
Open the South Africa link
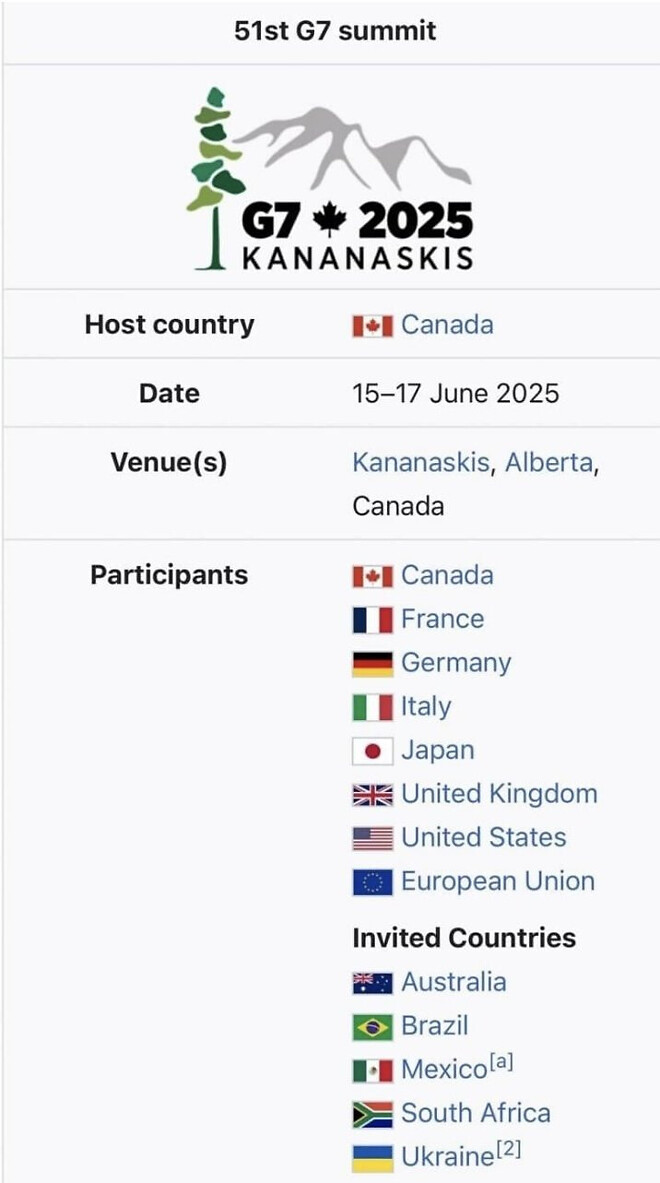tap(475, 1113)
